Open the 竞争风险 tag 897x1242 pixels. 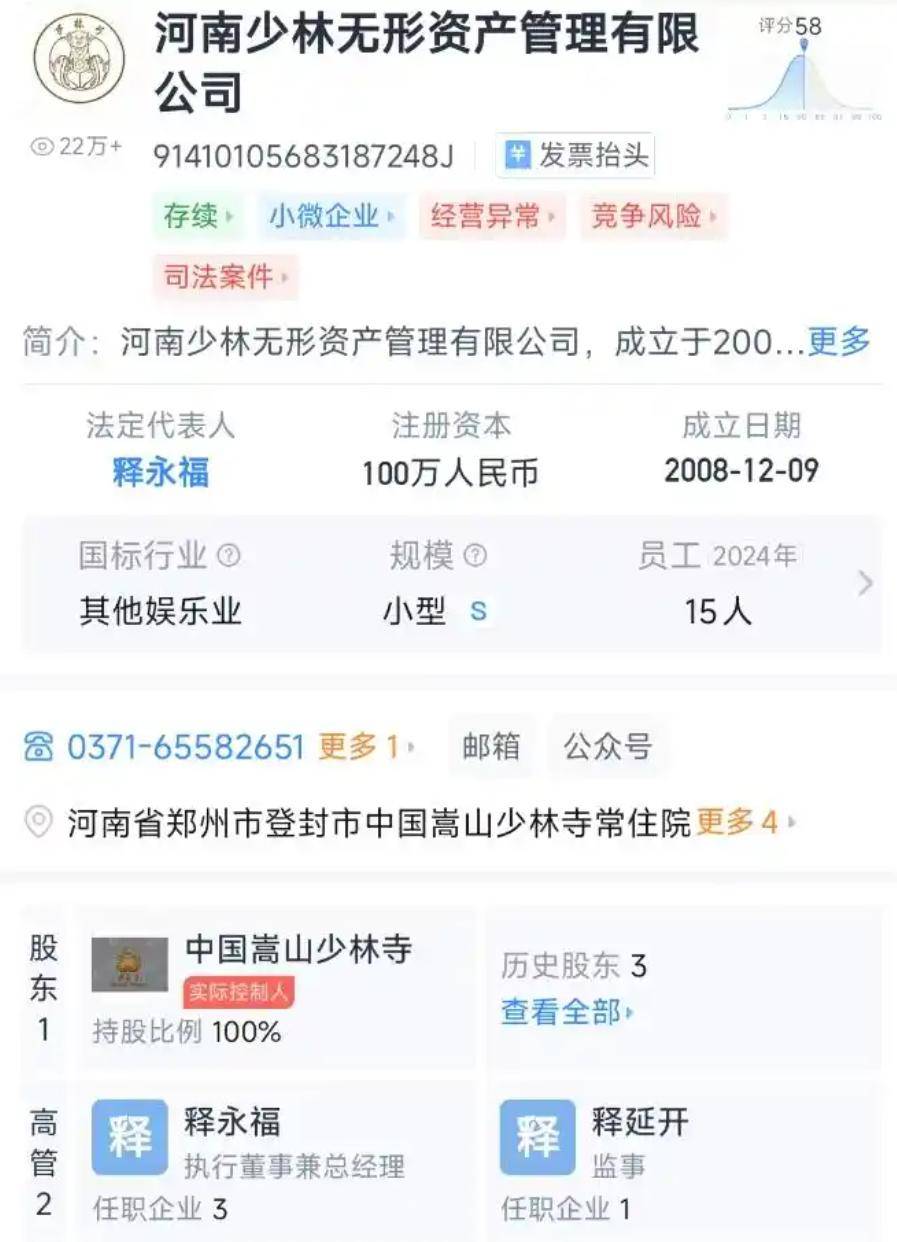[653, 216]
